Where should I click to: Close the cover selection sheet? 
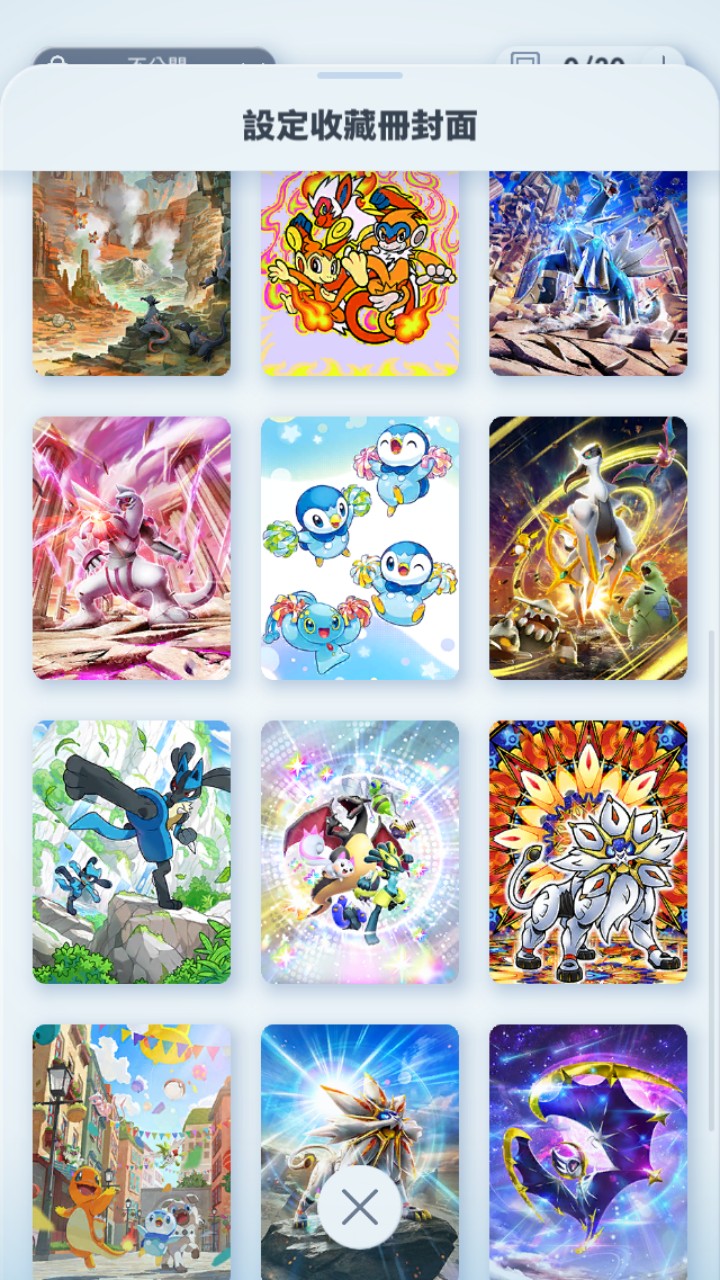(x=359, y=1208)
